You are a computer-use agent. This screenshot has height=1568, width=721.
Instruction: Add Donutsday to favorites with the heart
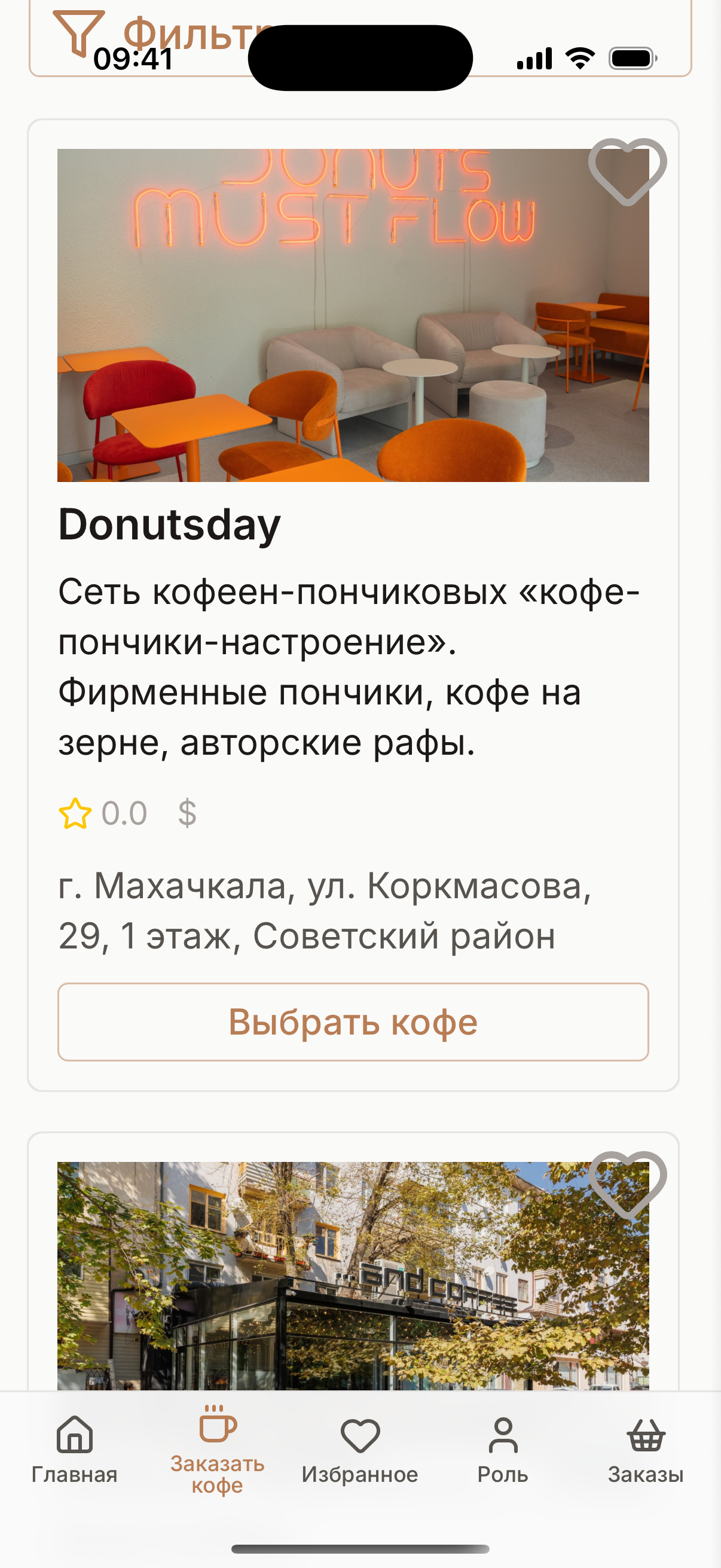tap(627, 171)
